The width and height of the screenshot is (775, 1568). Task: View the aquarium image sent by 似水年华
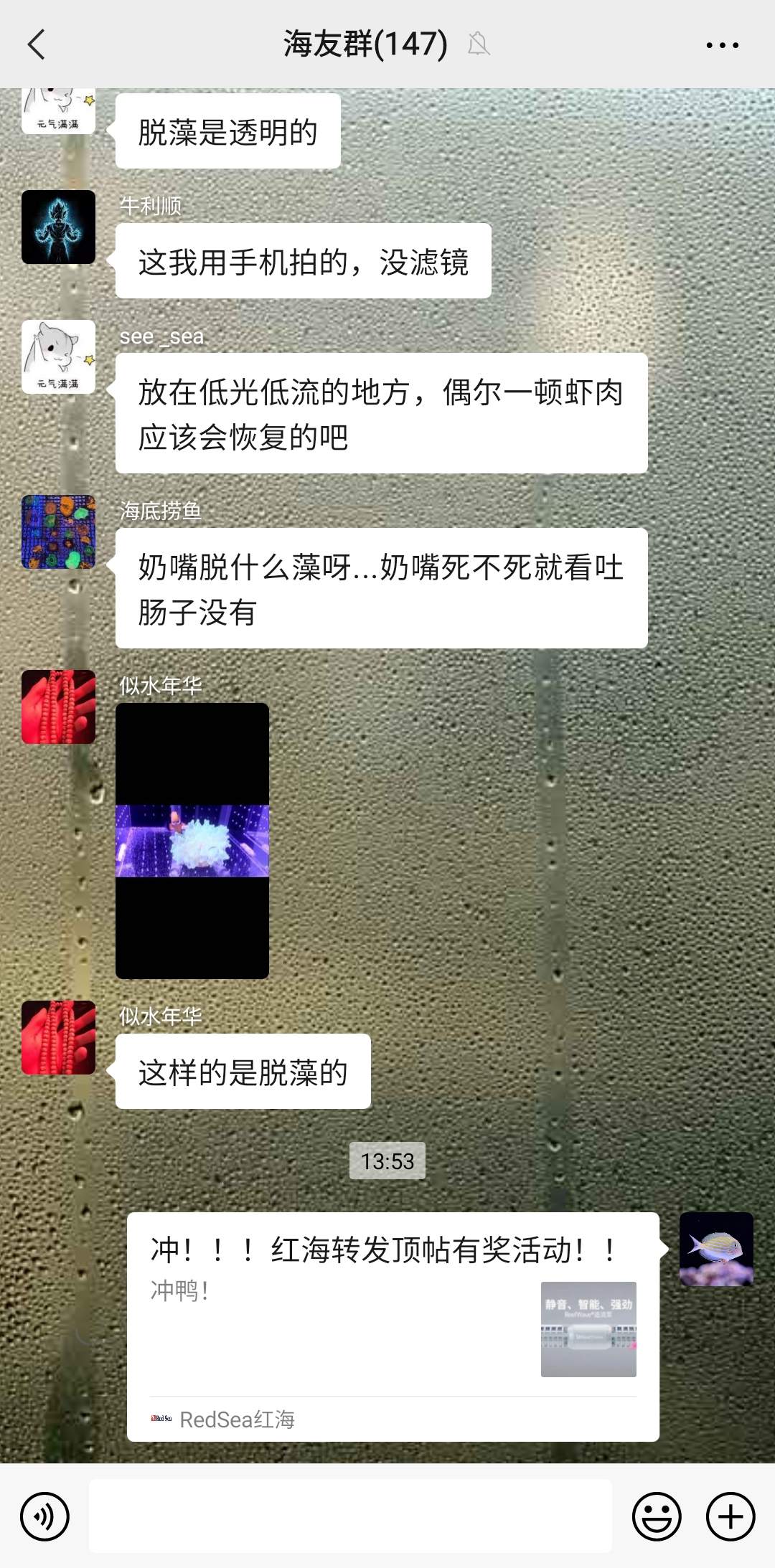(x=192, y=841)
